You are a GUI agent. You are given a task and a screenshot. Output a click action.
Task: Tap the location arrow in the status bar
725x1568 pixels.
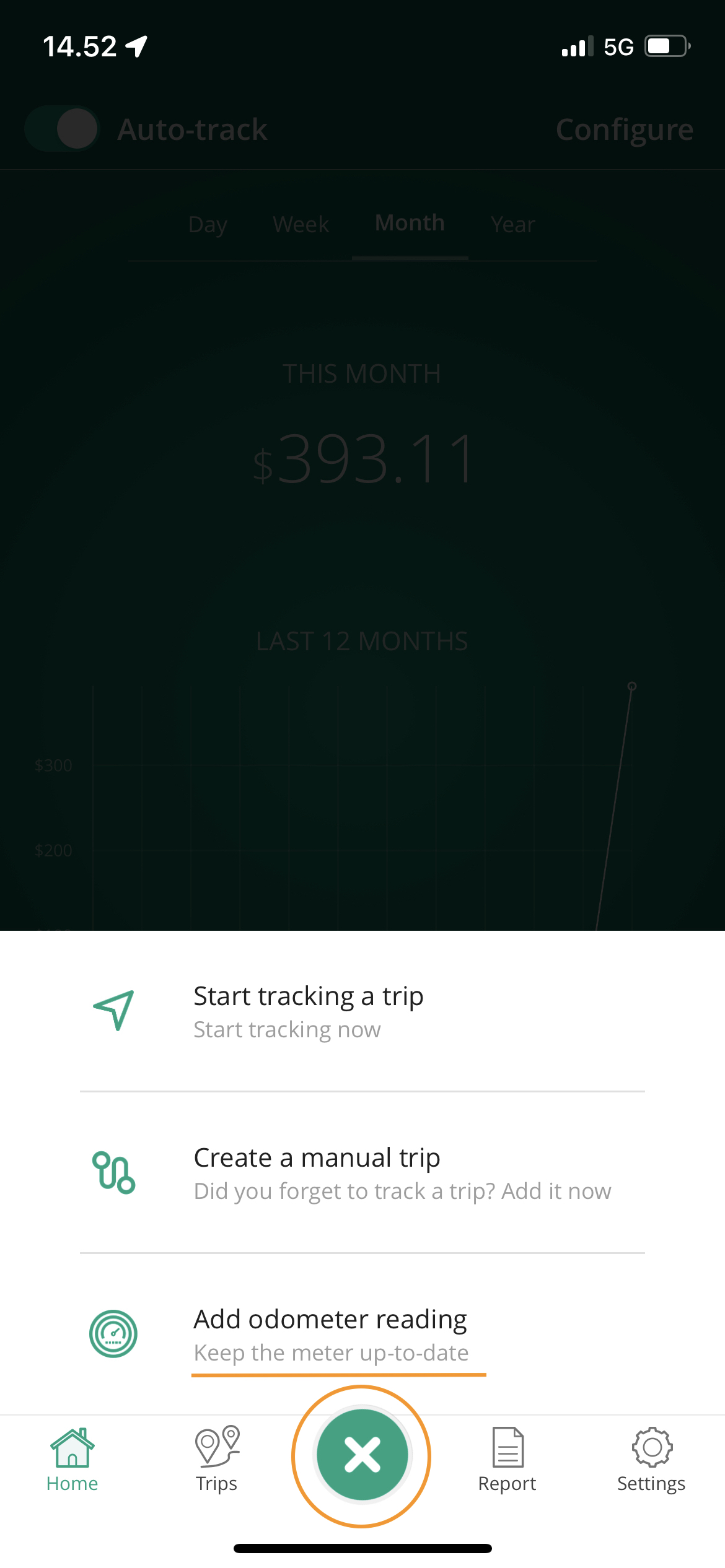coord(135,45)
